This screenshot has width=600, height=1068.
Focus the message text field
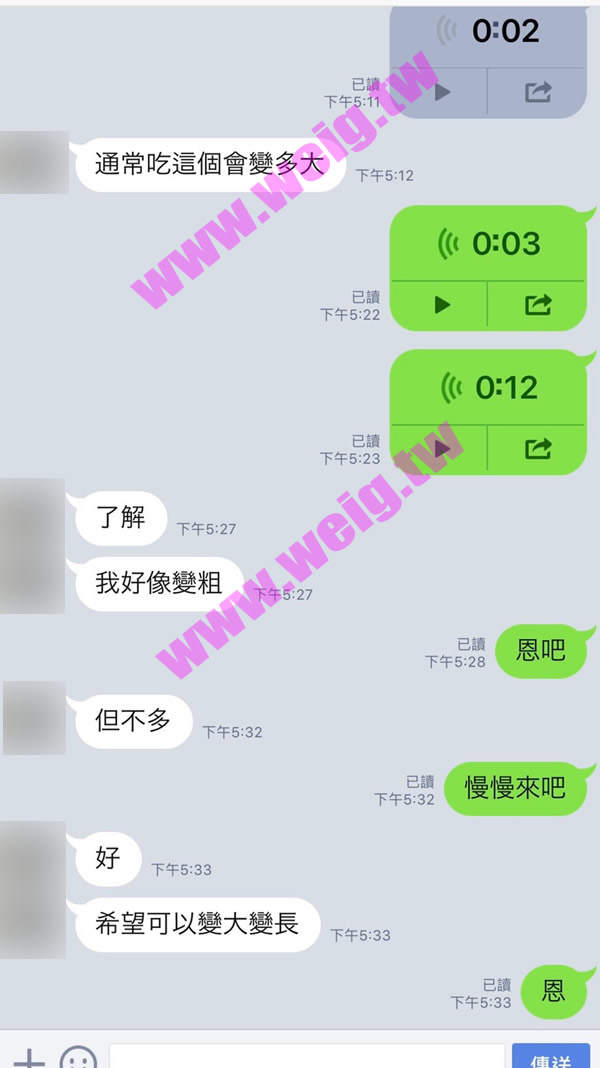(x=305, y=1057)
